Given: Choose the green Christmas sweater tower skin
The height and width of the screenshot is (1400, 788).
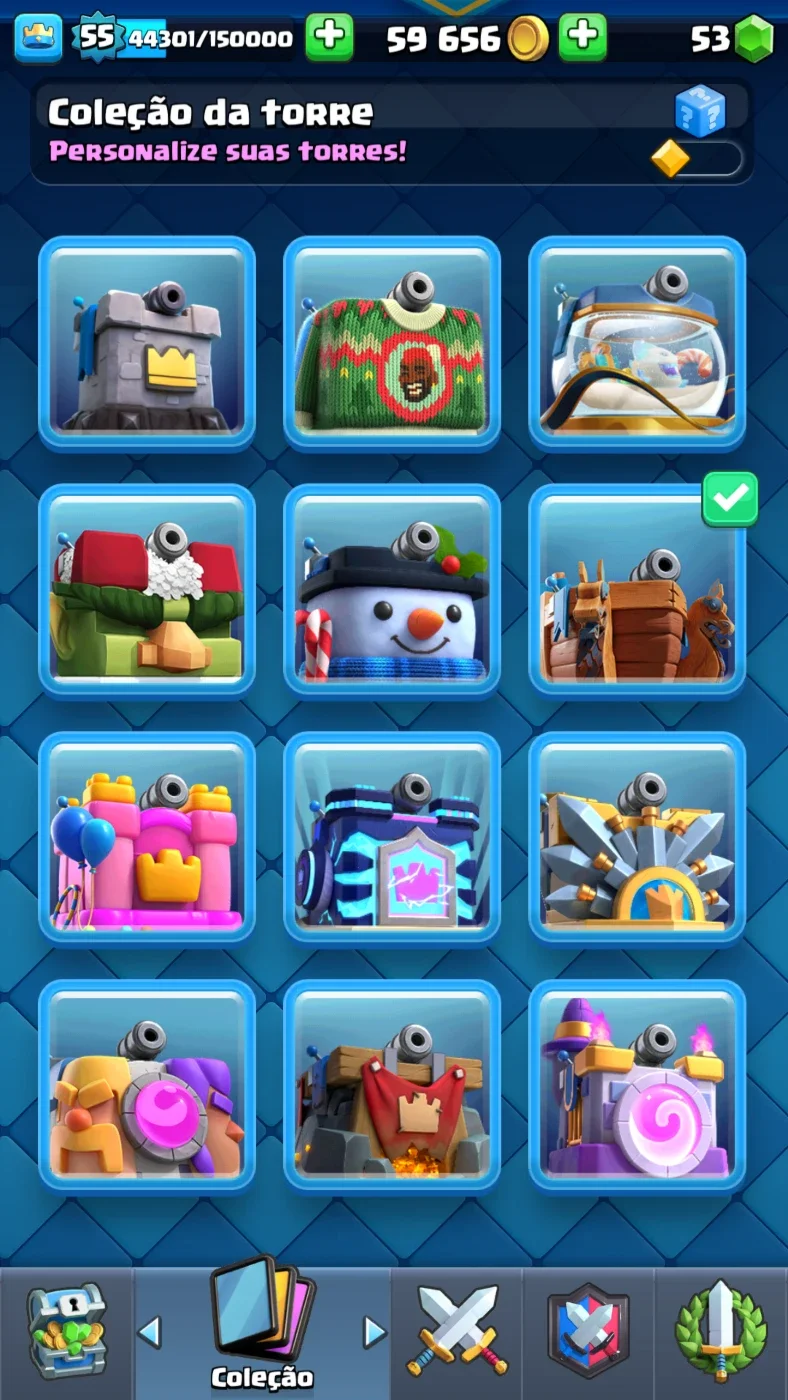Looking at the screenshot, I should coord(392,345).
